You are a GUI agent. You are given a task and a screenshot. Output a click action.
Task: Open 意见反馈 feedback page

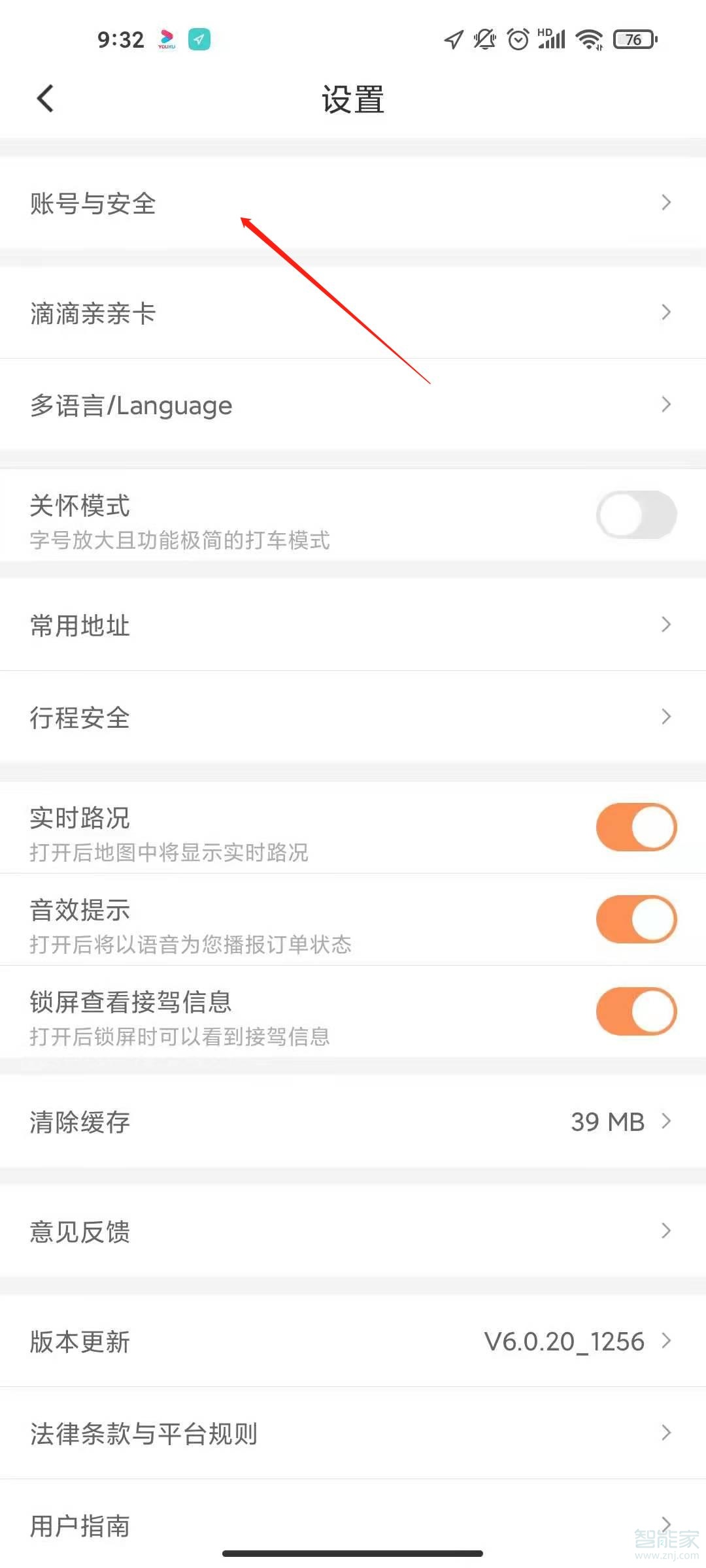353,1231
